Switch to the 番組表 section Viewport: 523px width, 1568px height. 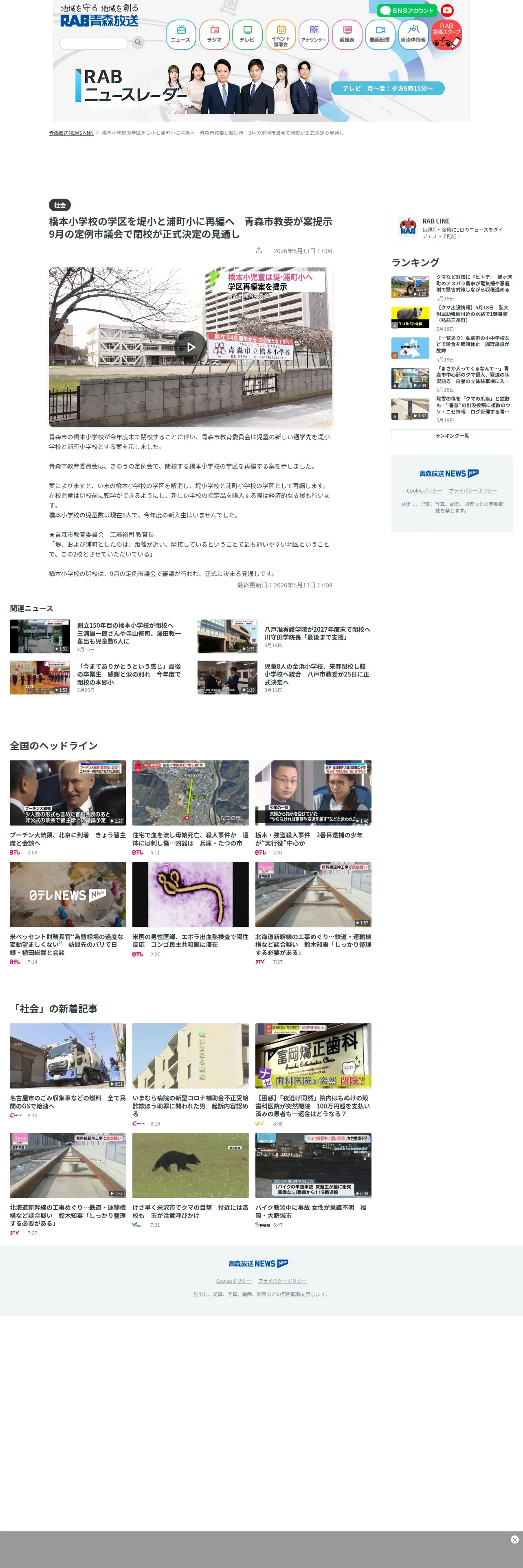pos(347,35)
